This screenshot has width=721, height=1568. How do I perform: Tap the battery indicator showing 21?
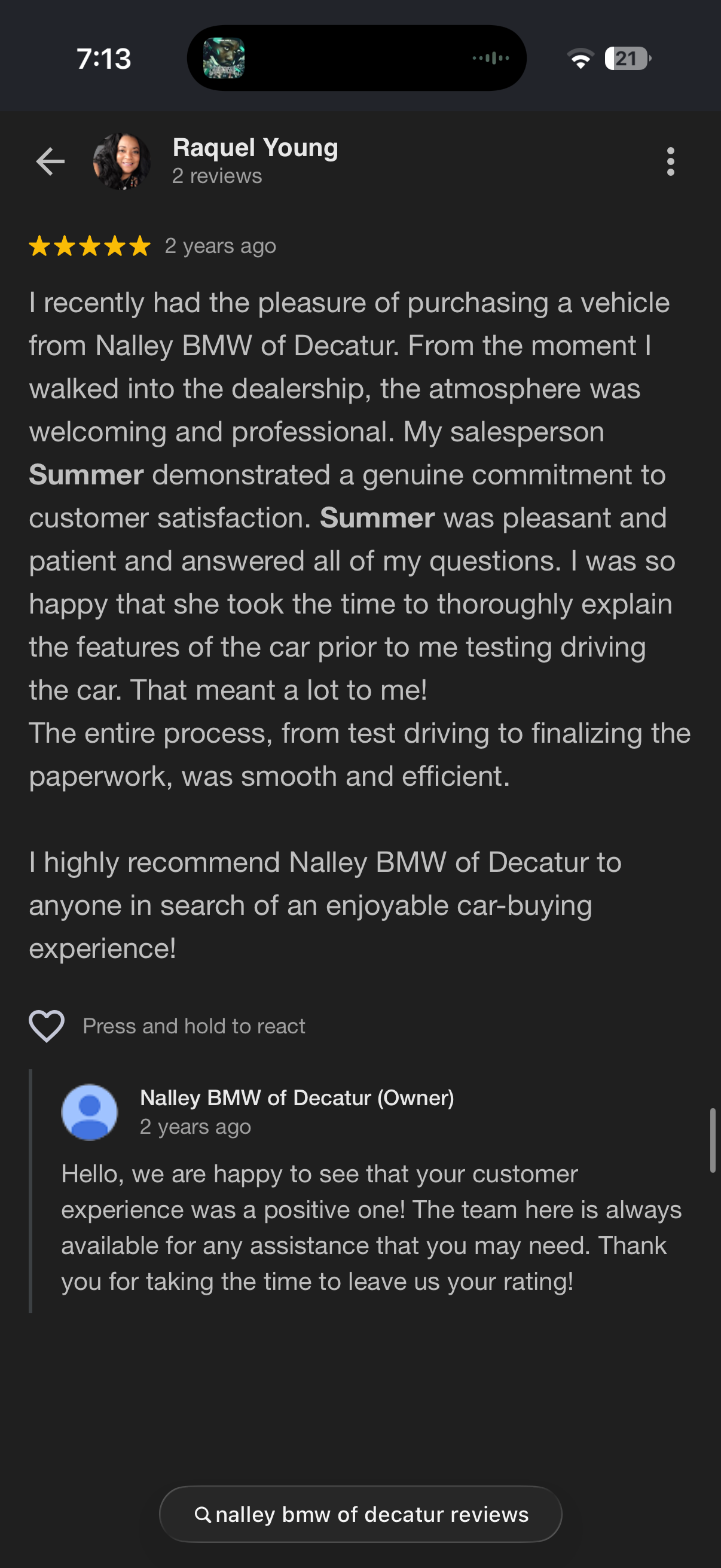click(x=625, y=58)
